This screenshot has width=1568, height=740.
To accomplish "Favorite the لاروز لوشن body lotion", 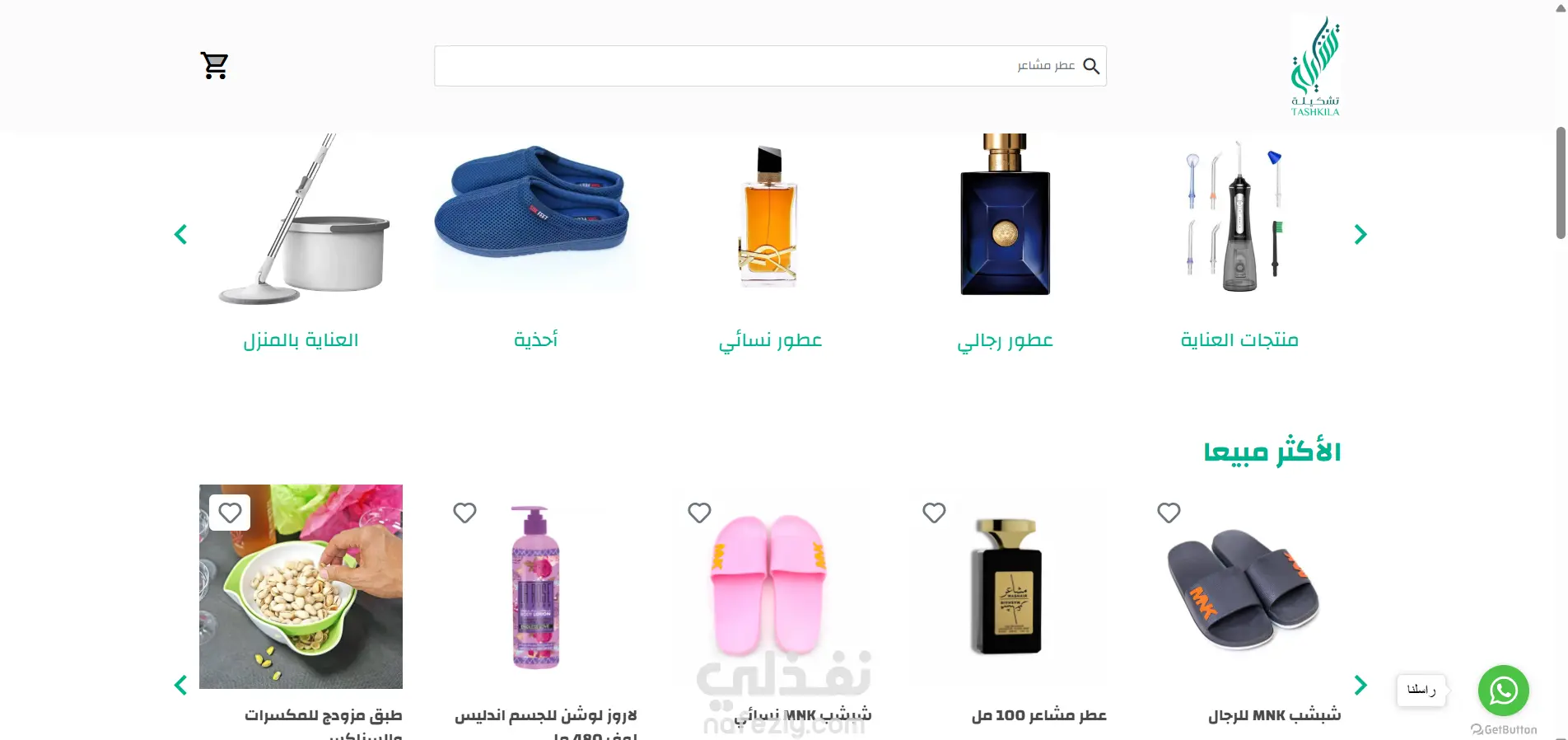I will click(464, 513).
